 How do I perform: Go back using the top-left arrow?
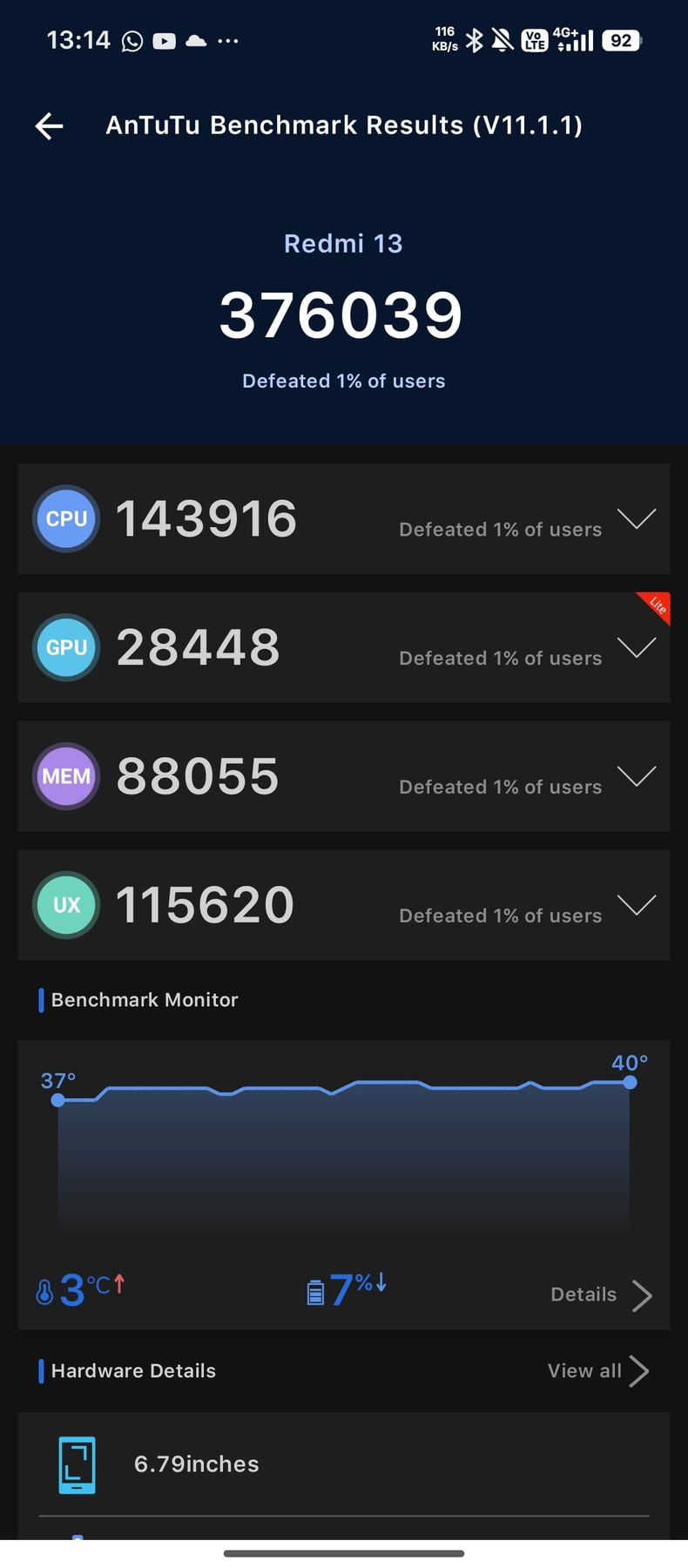click(x=50, y=126)
